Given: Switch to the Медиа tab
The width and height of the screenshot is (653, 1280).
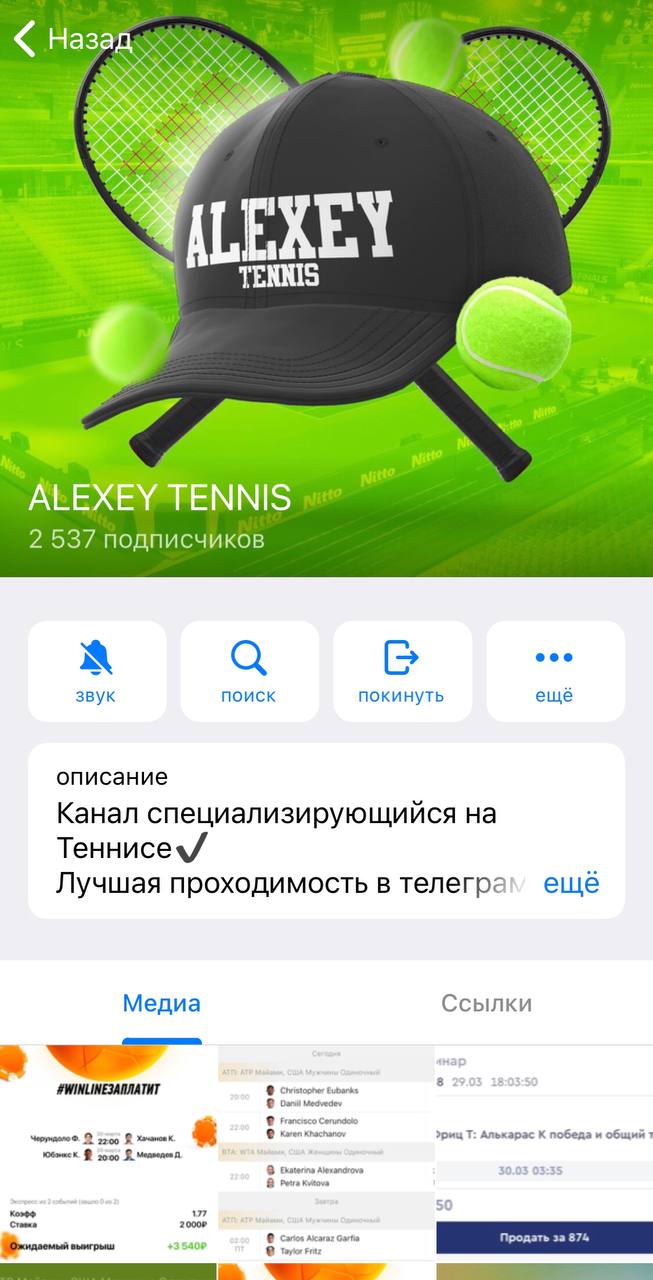Looking at the screenshot, I should click(162, 1003).
